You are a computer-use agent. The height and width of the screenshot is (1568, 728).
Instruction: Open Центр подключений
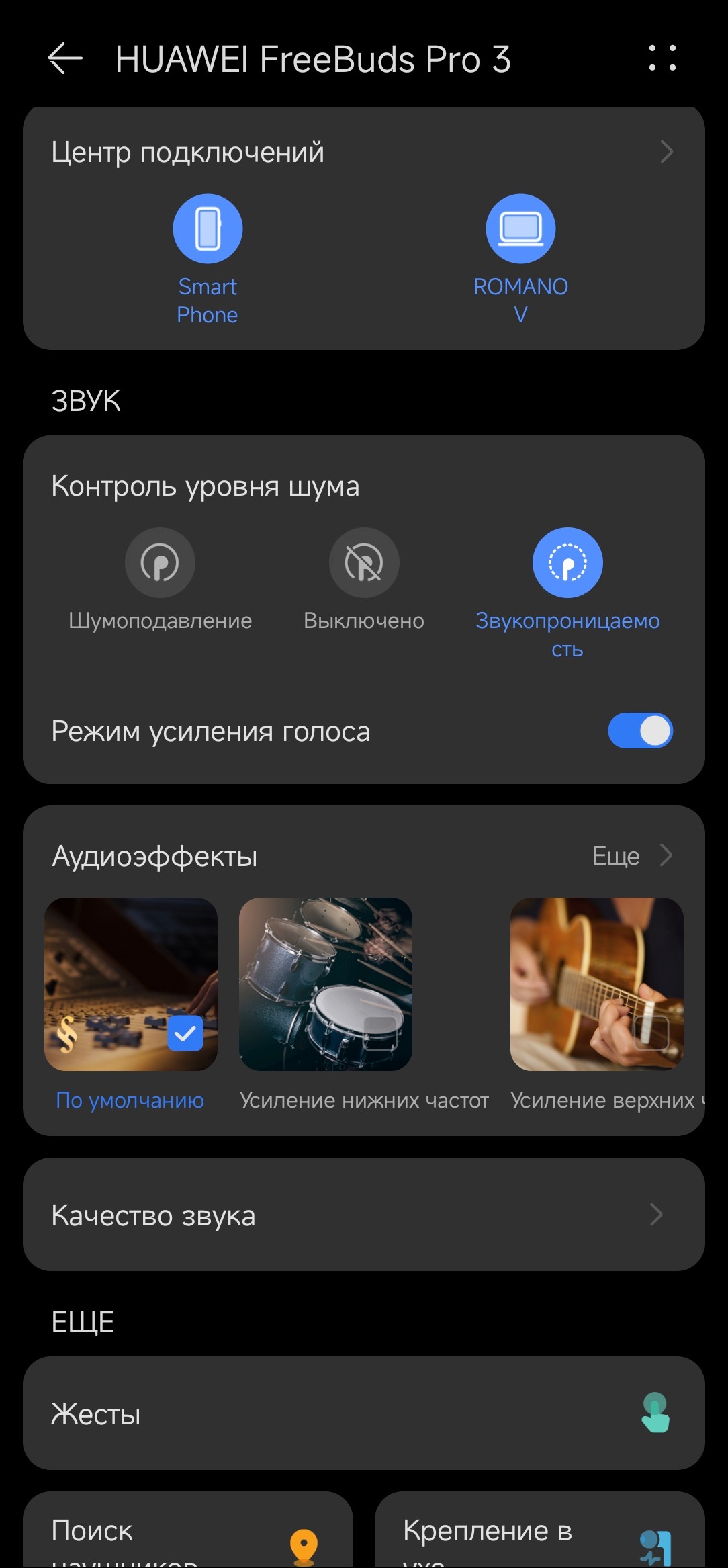click(x=363, y=153)
